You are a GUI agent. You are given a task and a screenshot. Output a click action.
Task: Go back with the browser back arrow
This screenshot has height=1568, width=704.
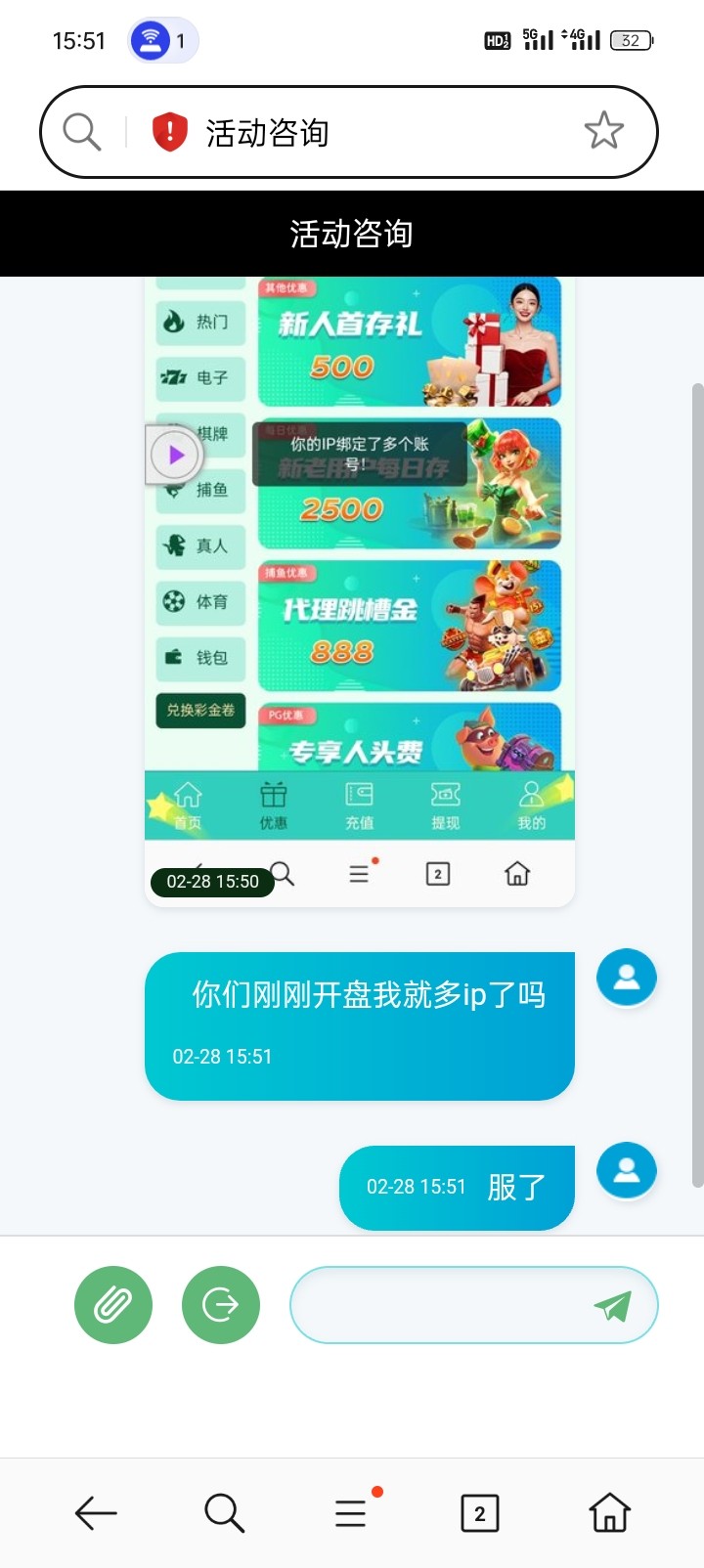pos(96,1513)
